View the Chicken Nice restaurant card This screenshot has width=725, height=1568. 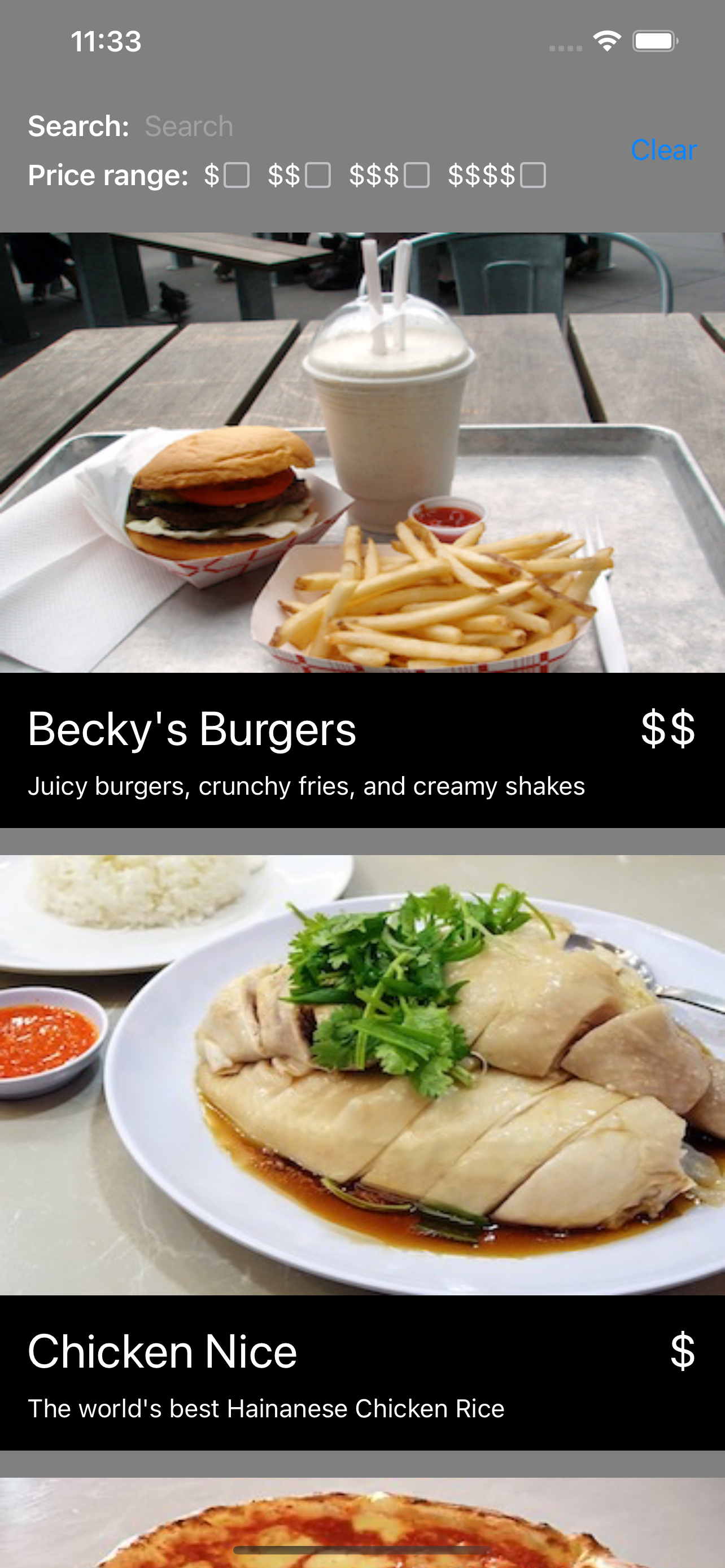tap(362, 1150)
